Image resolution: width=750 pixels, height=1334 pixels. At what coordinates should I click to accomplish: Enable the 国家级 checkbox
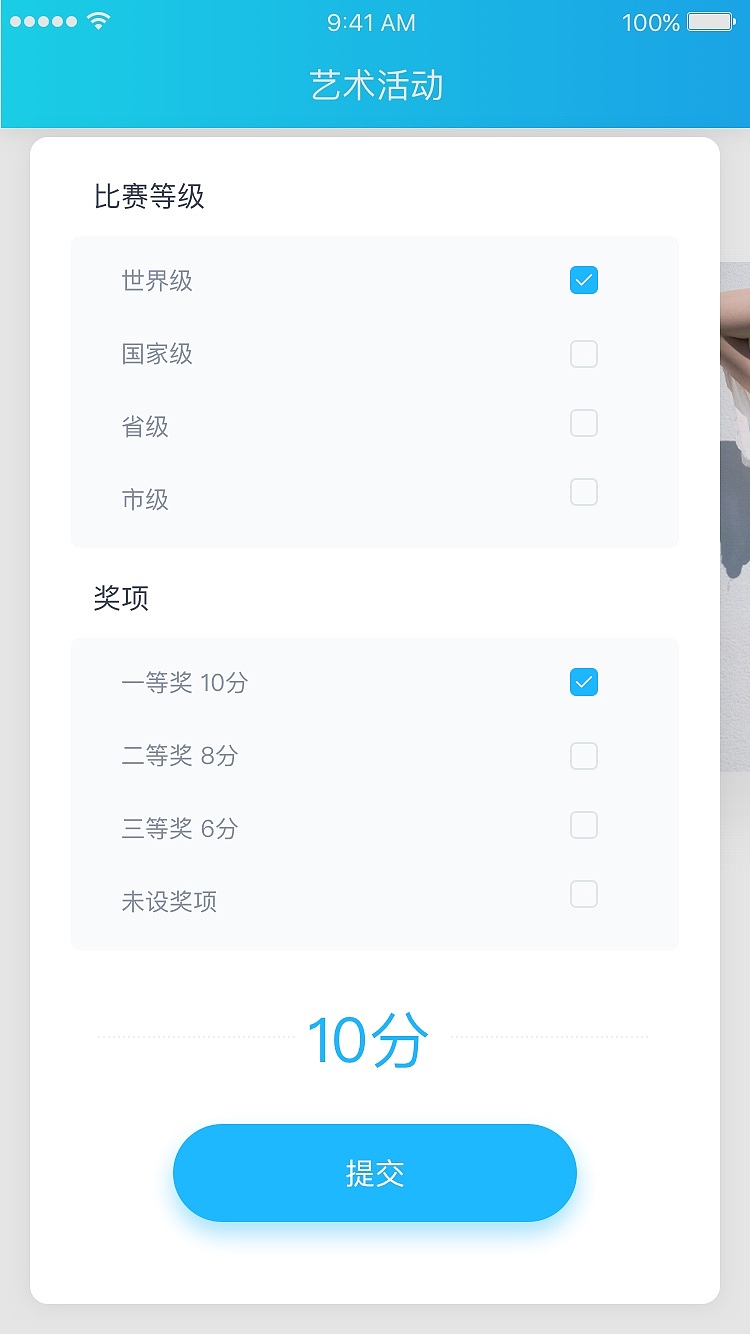coord(584,353)
